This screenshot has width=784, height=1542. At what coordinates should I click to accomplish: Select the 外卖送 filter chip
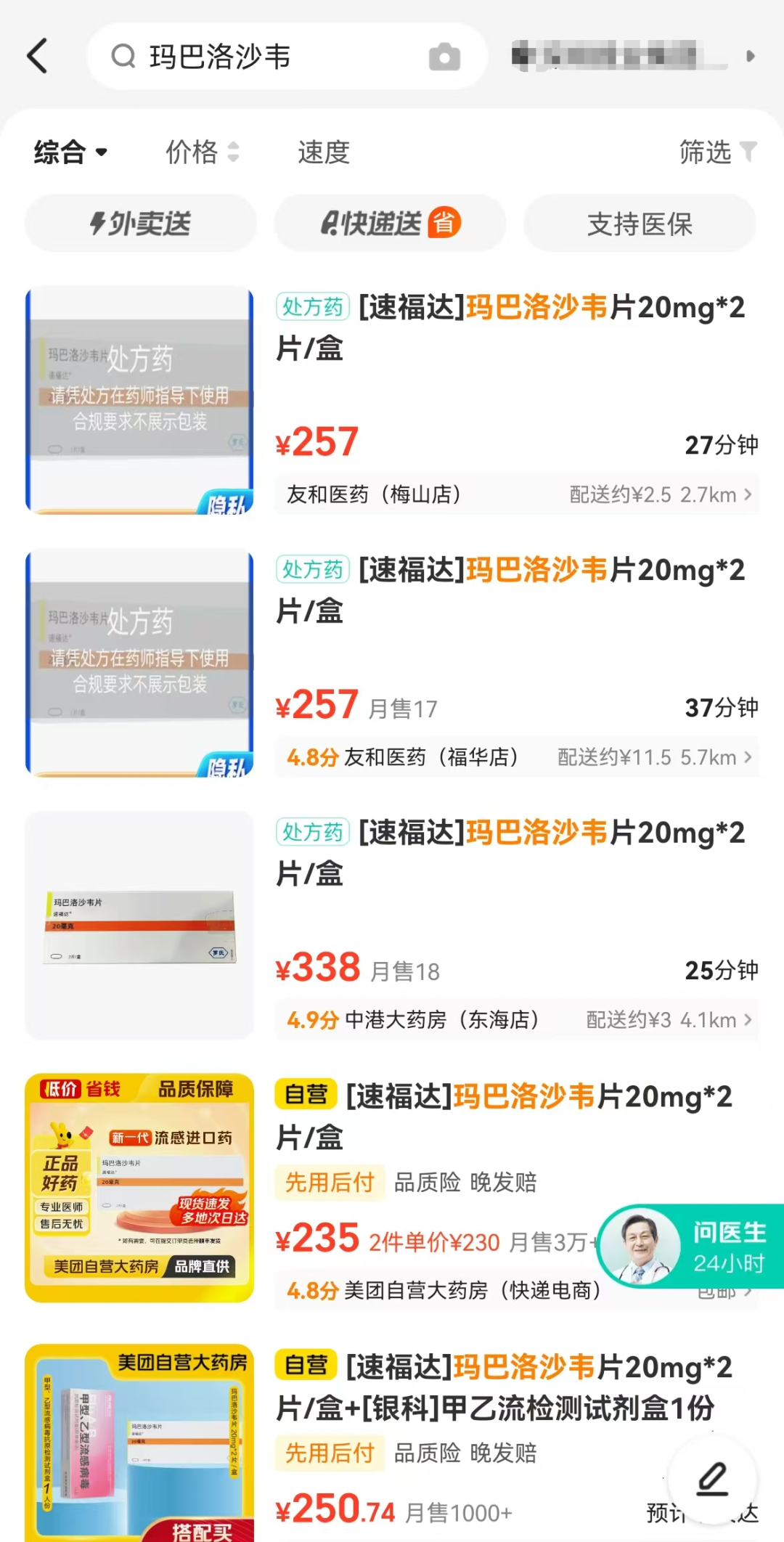pyautogui.click(x=141, y=224)
